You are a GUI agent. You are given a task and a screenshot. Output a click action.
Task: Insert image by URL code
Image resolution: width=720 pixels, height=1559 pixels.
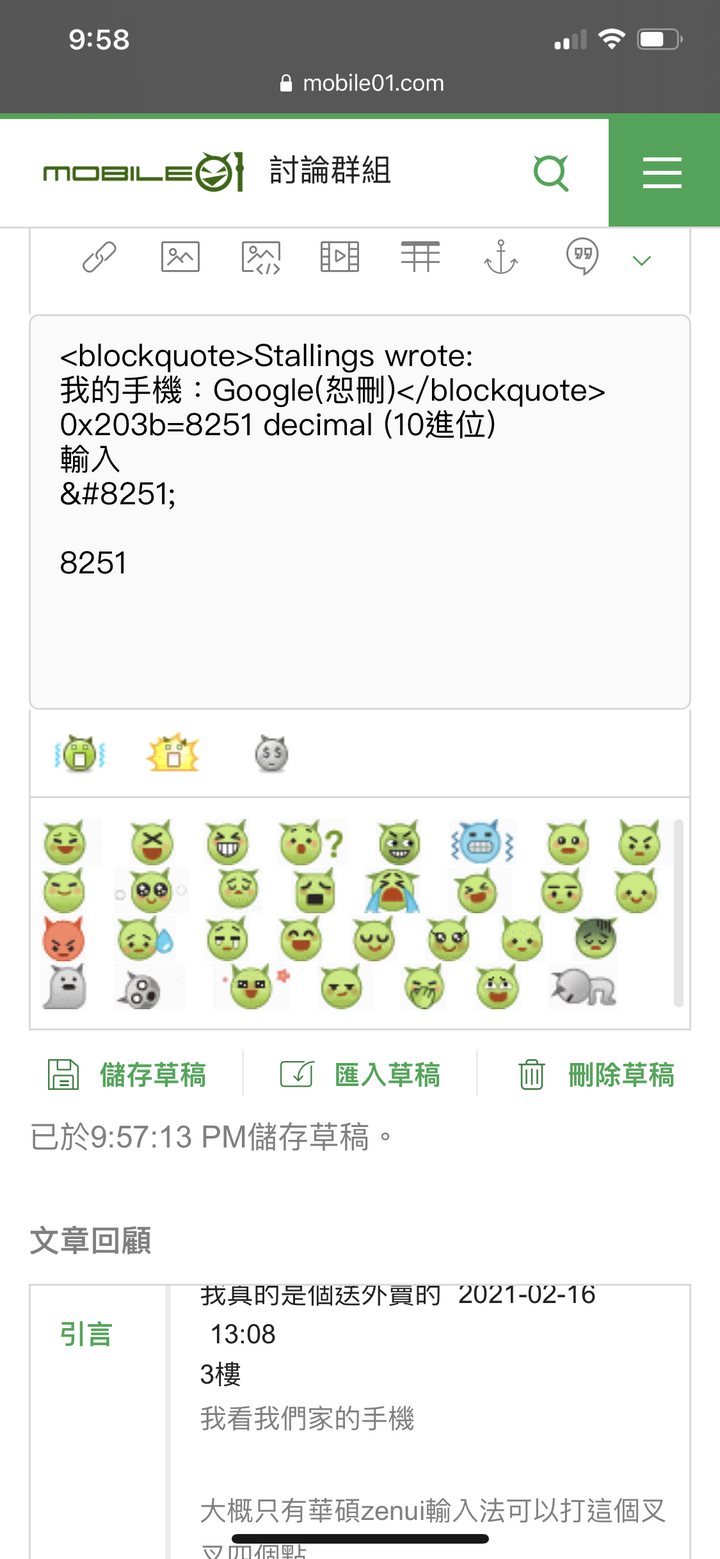261,258
